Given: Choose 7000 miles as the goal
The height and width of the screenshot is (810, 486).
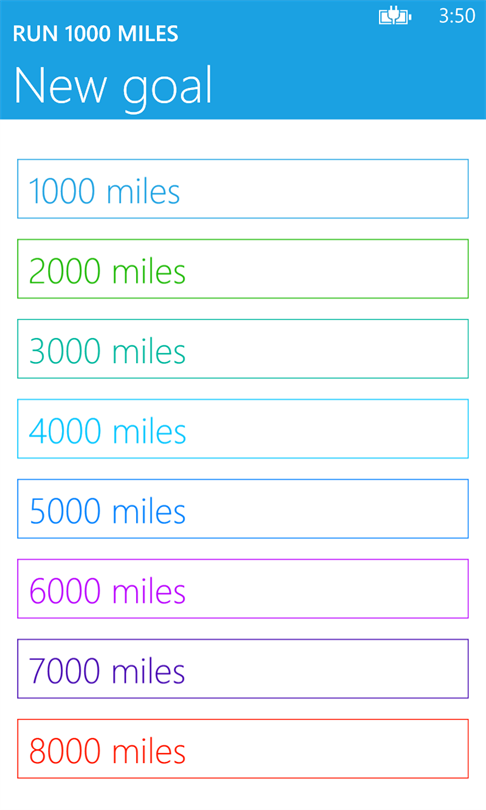Looking at the screenshot, I should 243,669.
